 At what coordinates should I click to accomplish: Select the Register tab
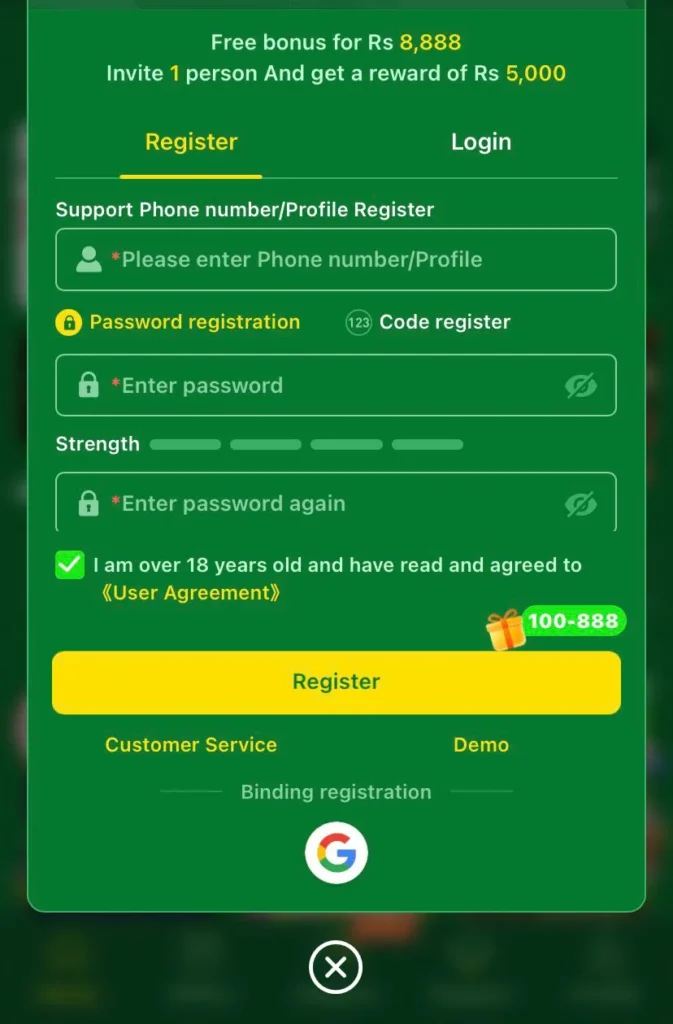(x=191, y=142)
